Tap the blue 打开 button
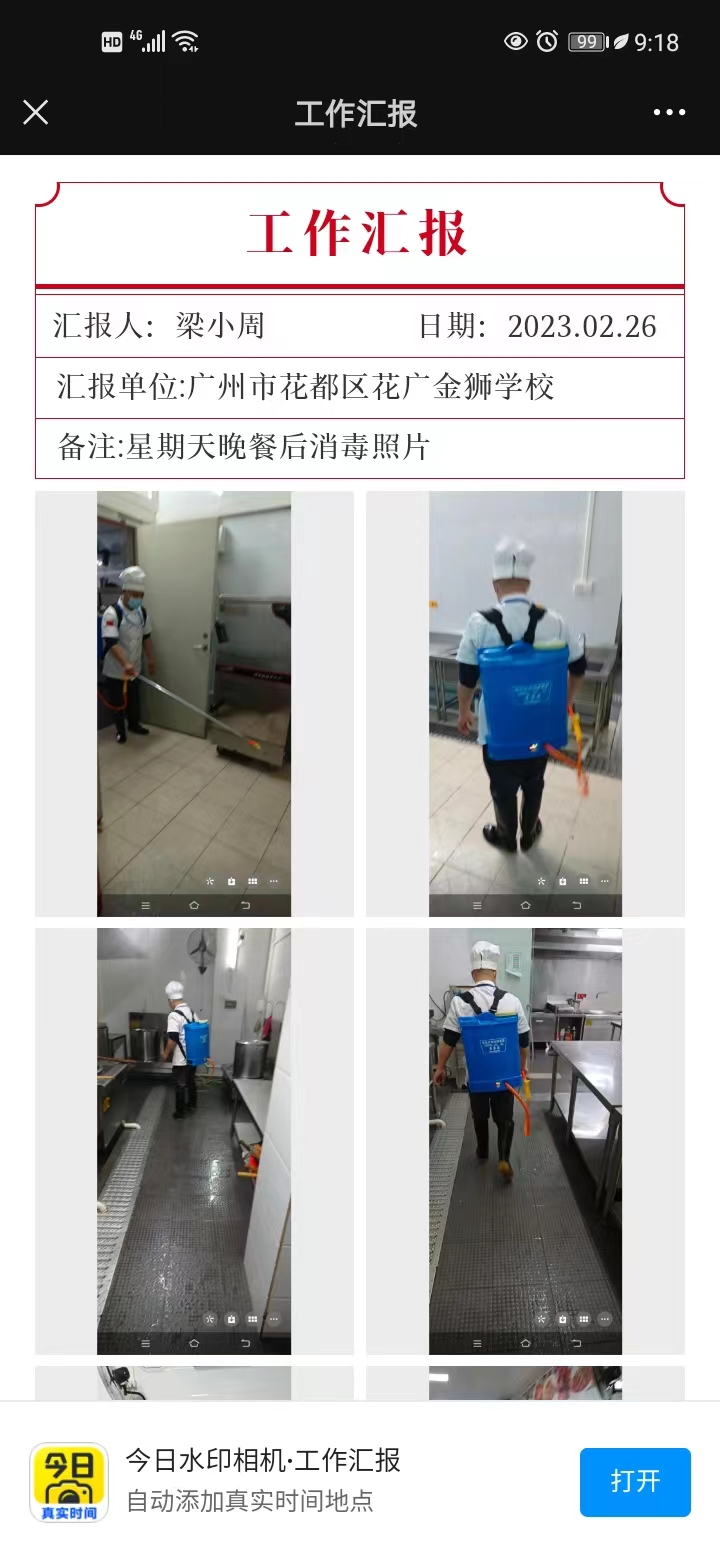Viewport: 720px width, 1560px height. pyautogui.click(x=635, y=1481)
